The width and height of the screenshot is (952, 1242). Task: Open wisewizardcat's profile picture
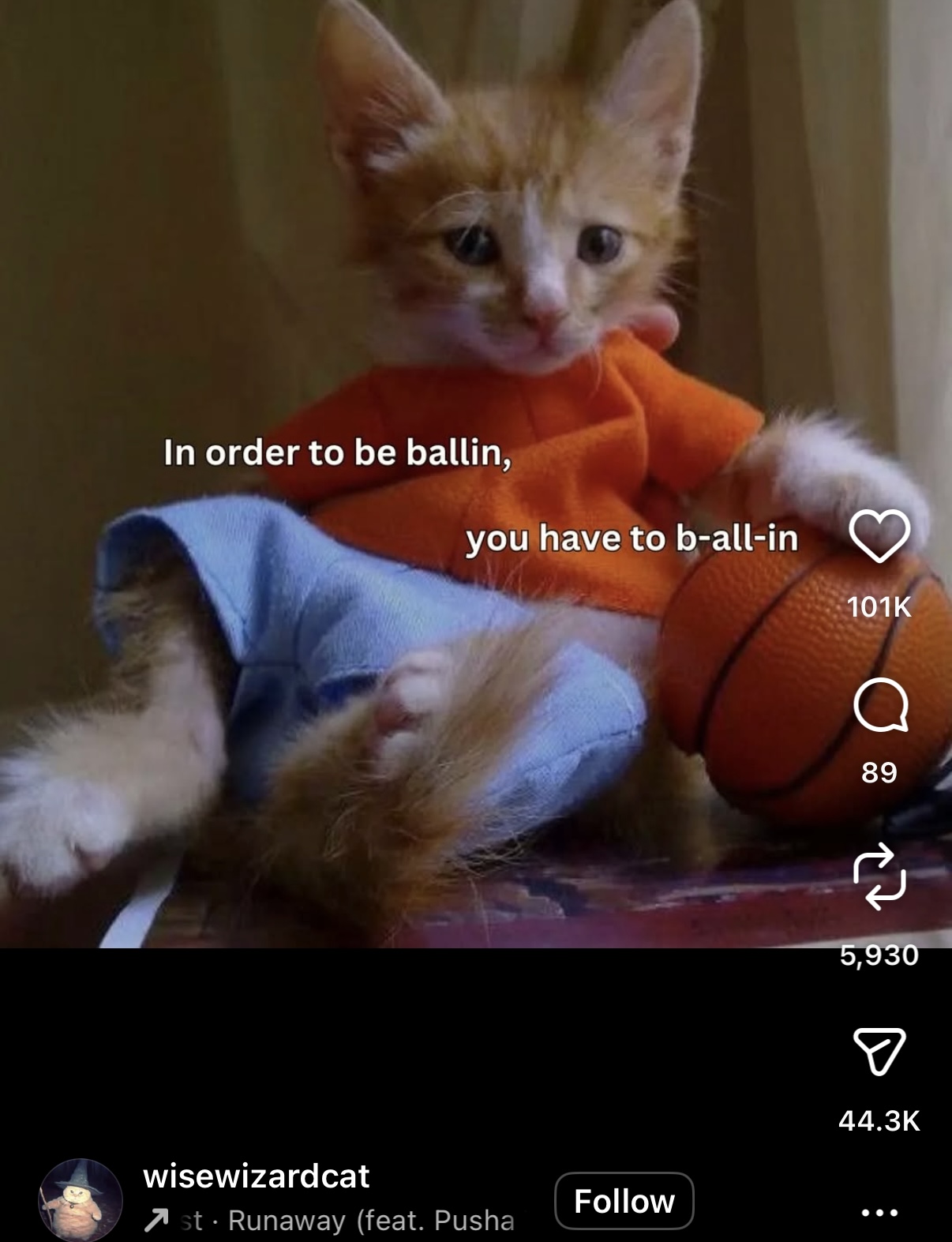[x=81, y=1199]
